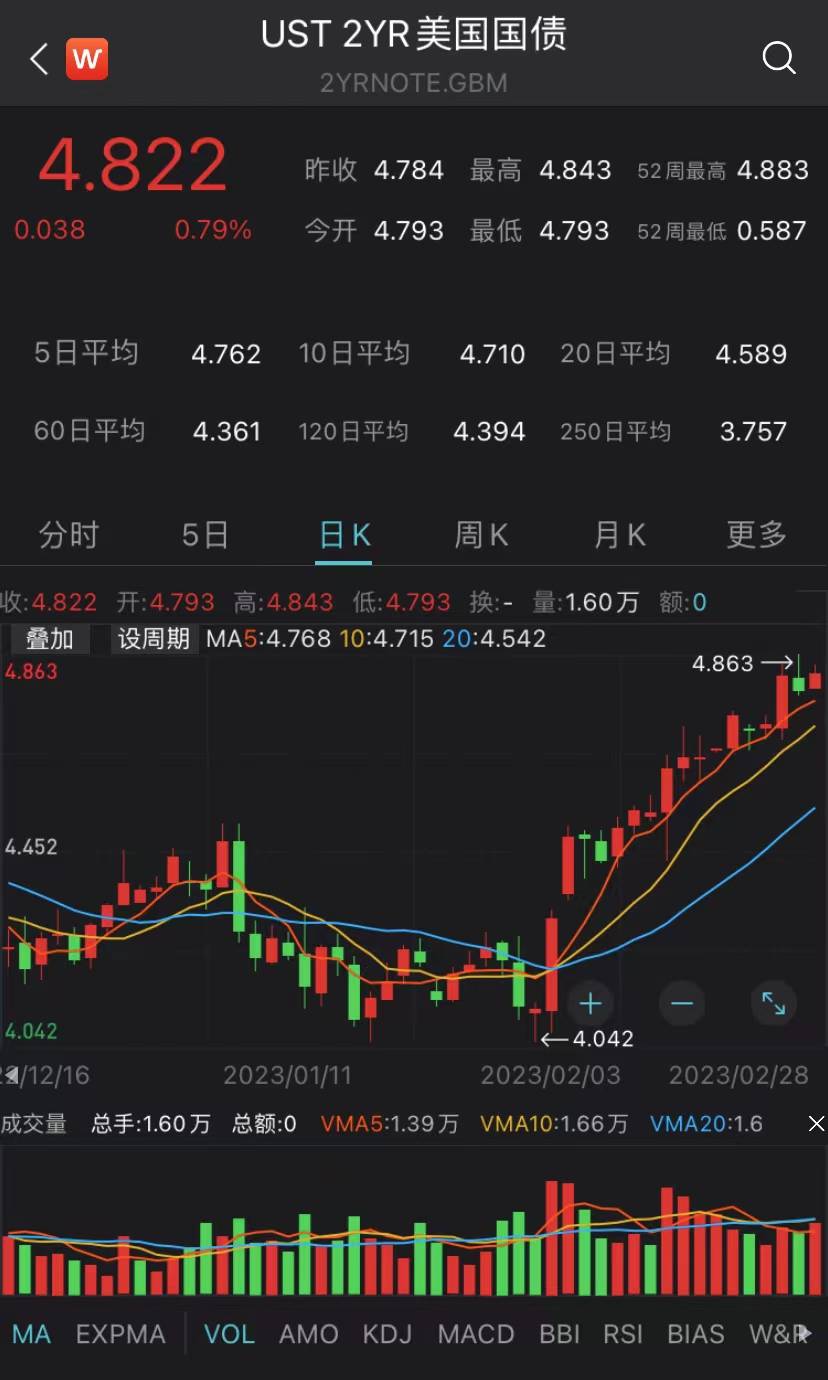Select the AMO indicator

pos(308,1334)
